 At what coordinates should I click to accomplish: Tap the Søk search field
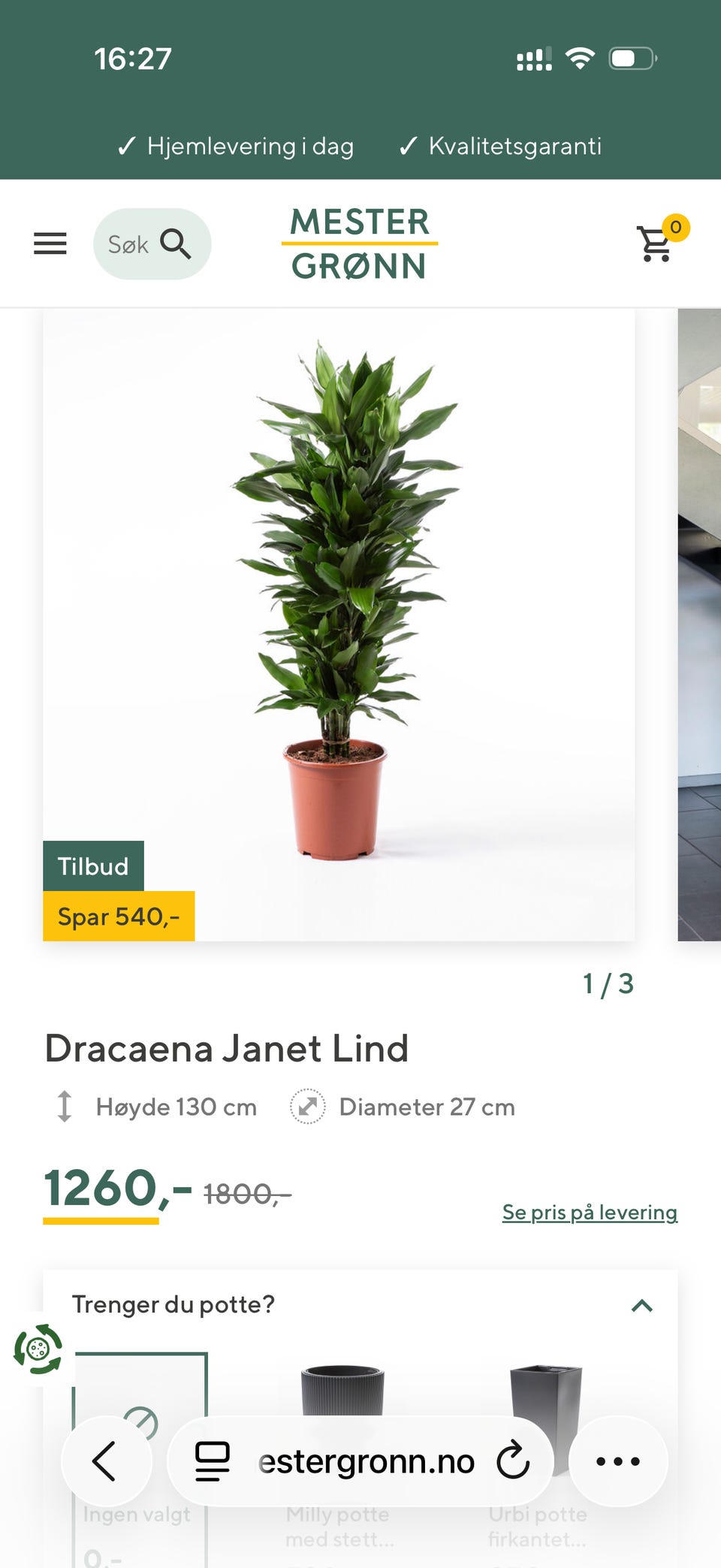152,244
